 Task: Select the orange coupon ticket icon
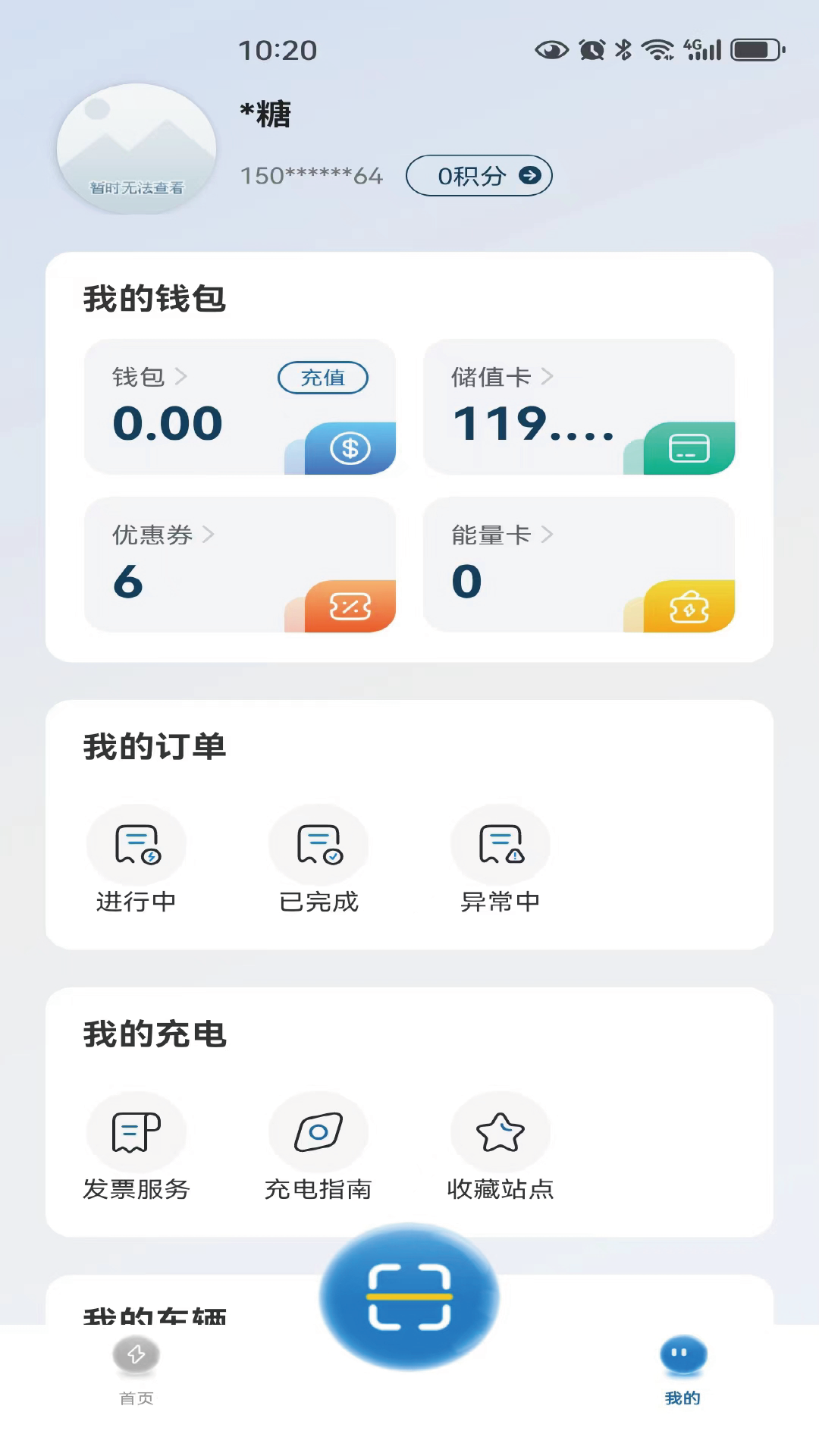[350, 606]
